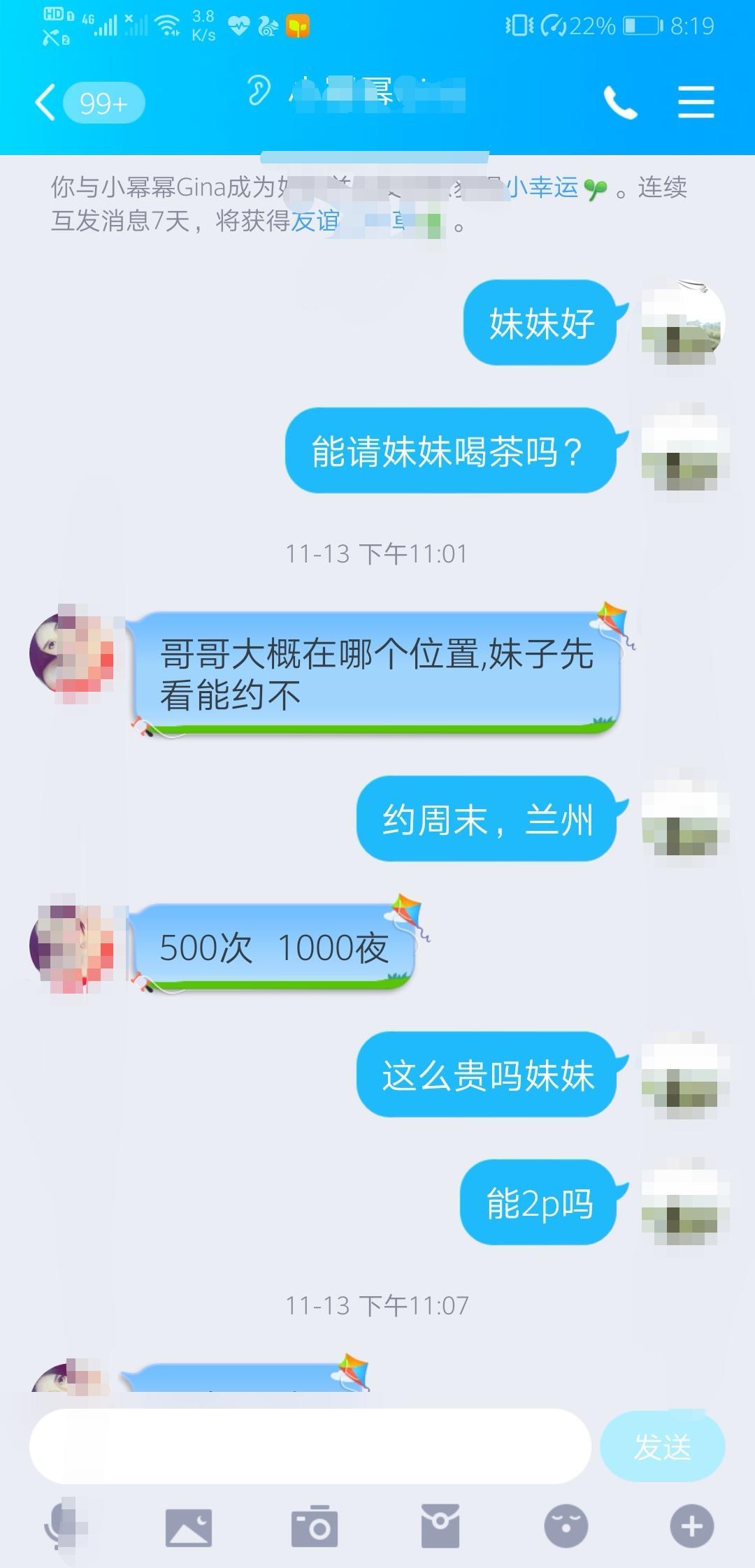This screenshot has width=755, height=1568.
Task: Open my avatar beside 妹妹好
Action: click(683, 323)
